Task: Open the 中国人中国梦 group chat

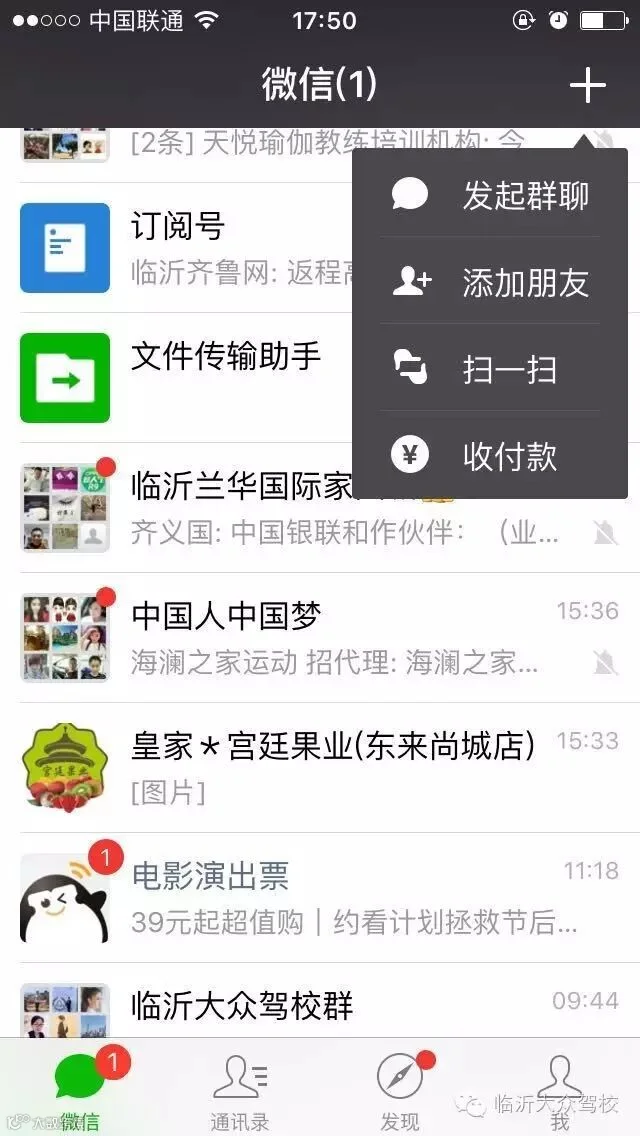Action: (320, 638)
